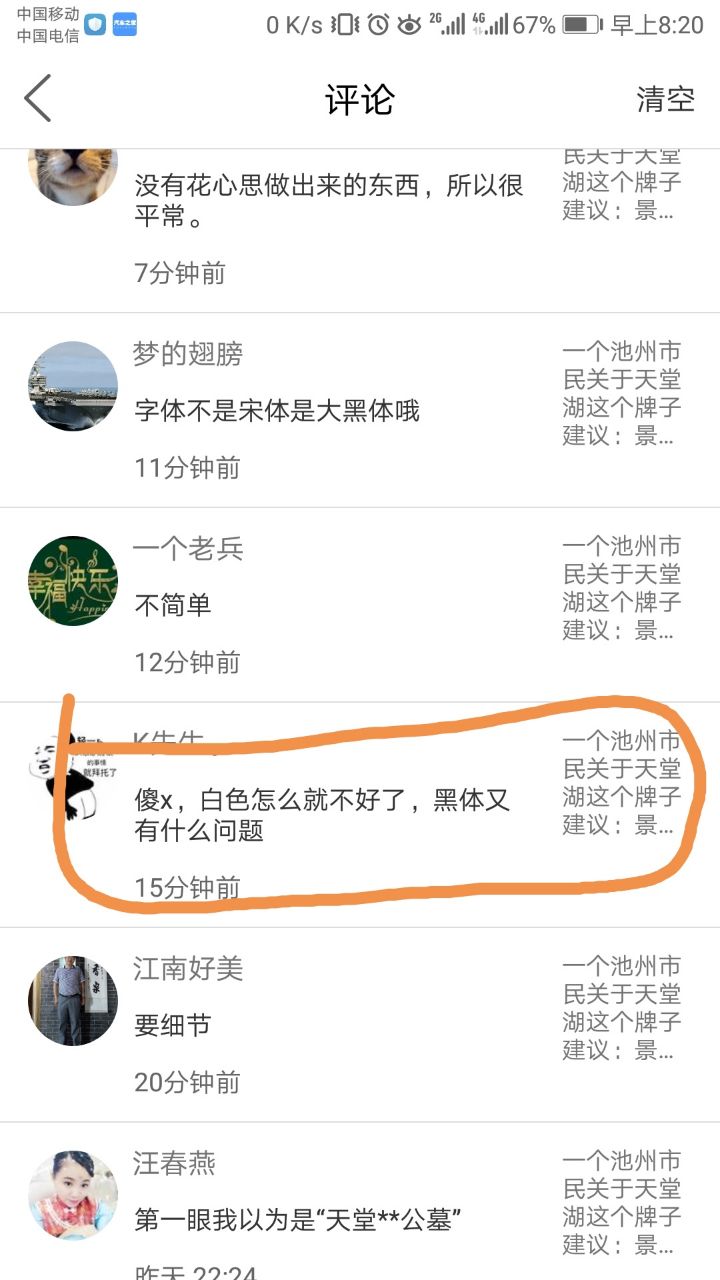Screen dimensions: 720x1280
Task: Open 江南好美's comment 要细节
Action: (x=173, y=1025)
